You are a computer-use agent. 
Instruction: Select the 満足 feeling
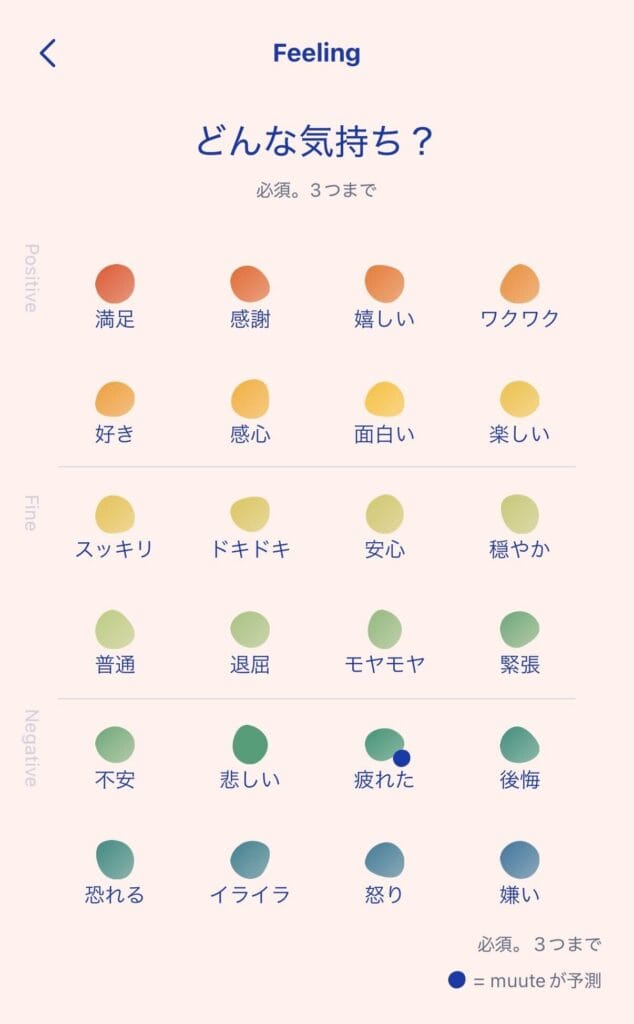(x=115, y=285)
